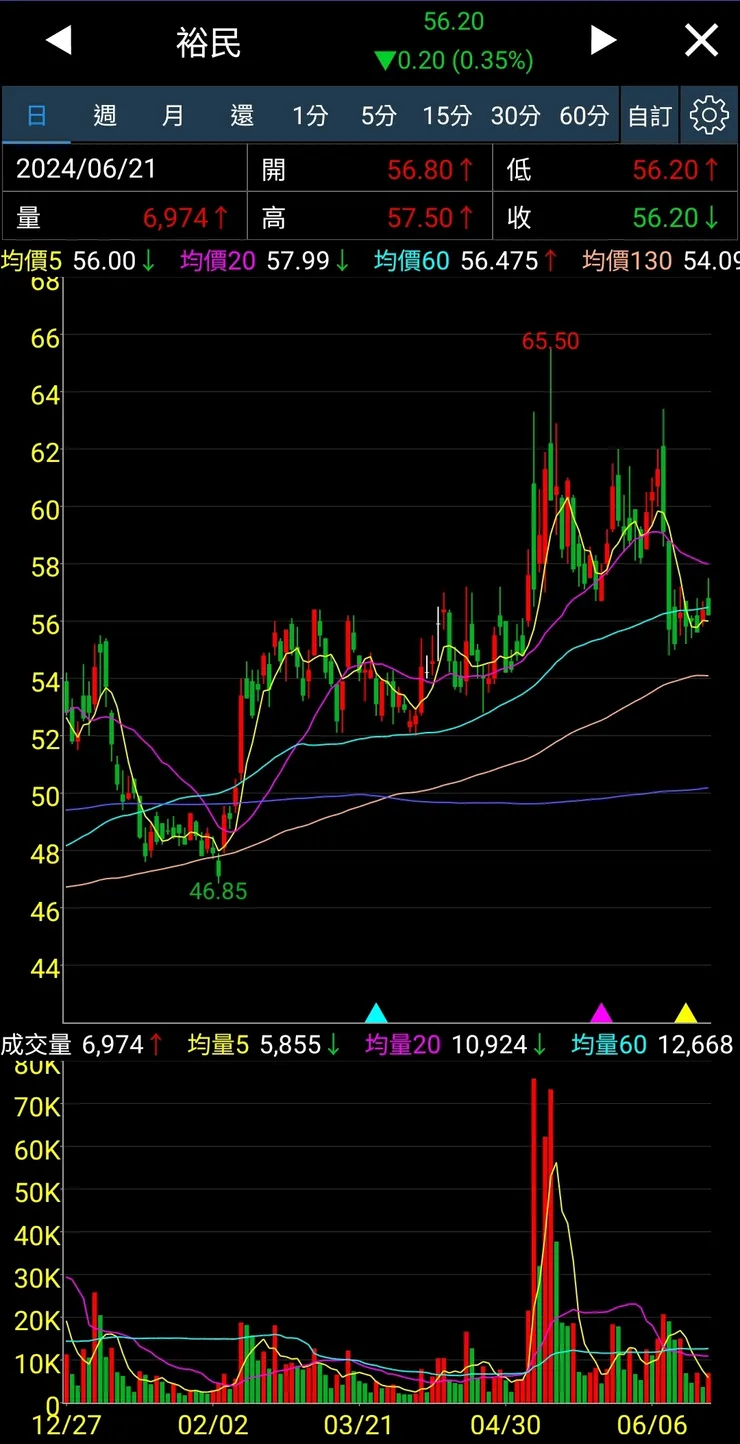Open the 自訂 custom period option

pos(650,116)
